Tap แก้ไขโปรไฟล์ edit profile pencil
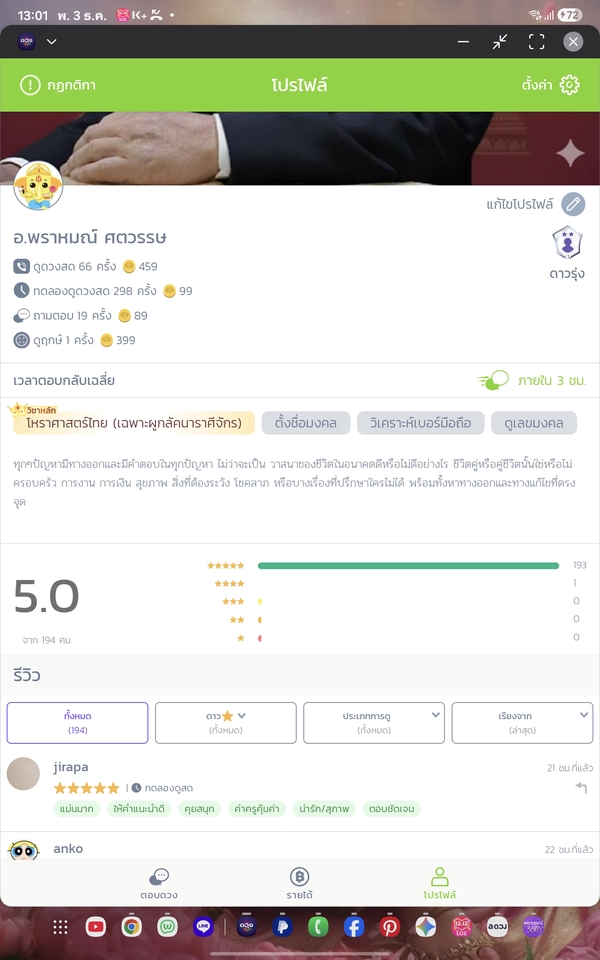The image size is (600, 960). [x=572, y=204]
